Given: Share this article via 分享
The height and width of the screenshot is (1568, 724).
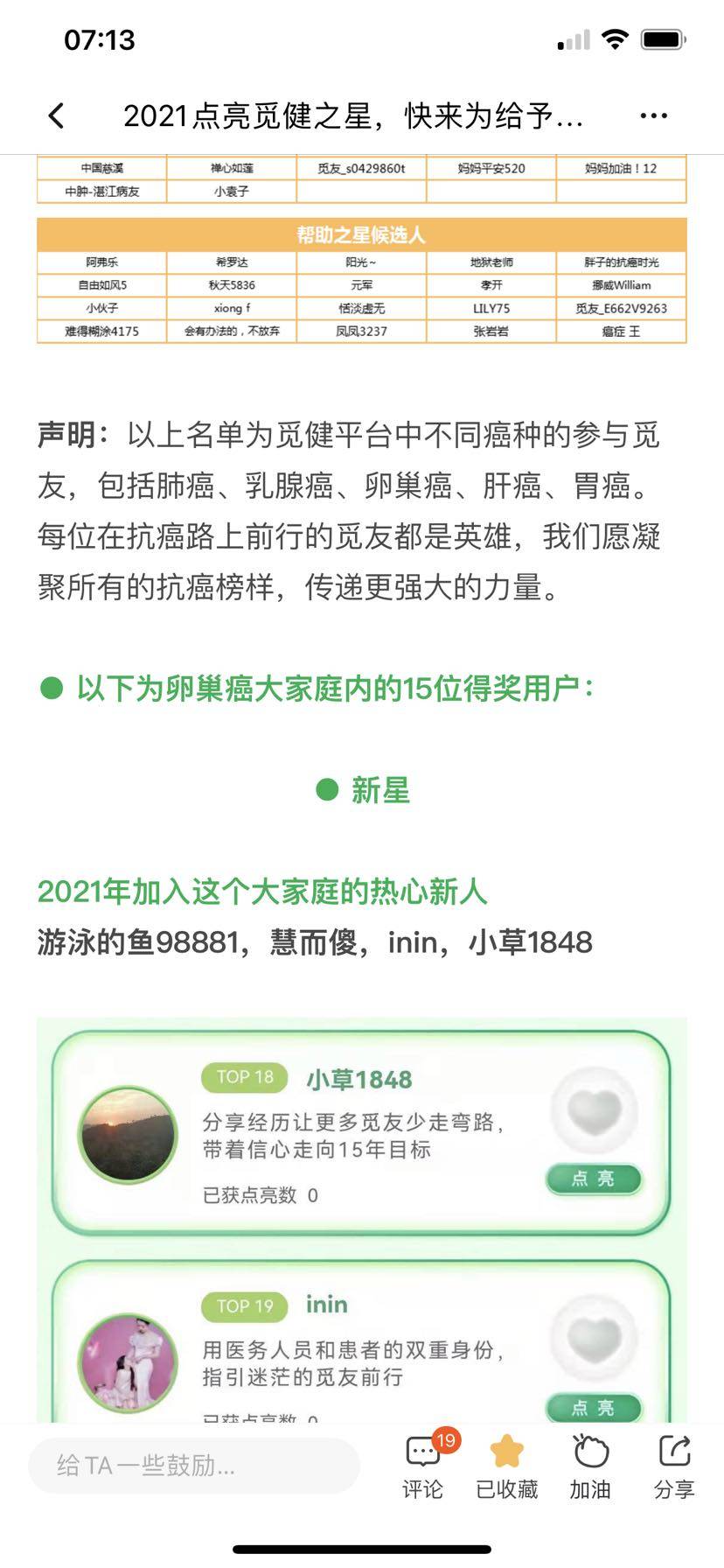Looking at the screenshot, I should 673,1466.
